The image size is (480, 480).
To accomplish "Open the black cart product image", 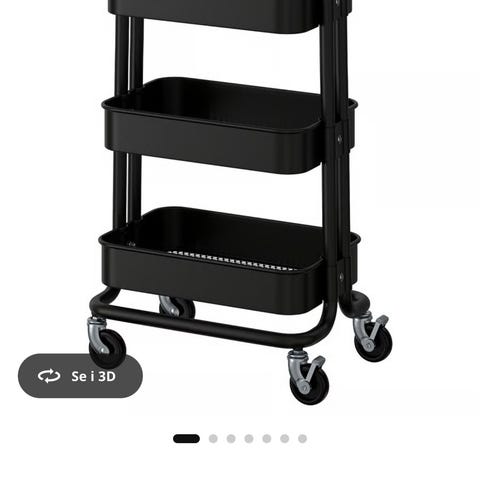I will (x=240, y=202).
